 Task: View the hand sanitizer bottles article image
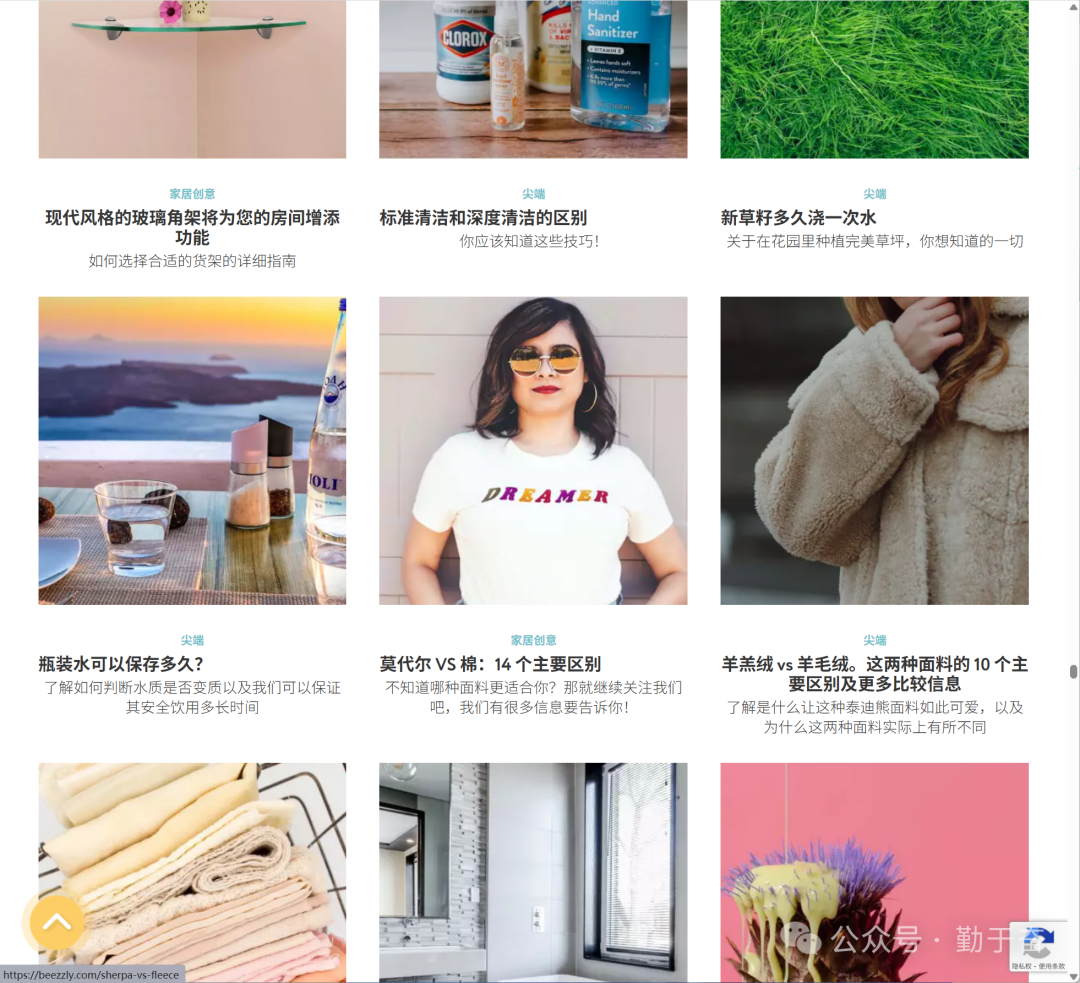click(x=533, y=80)
